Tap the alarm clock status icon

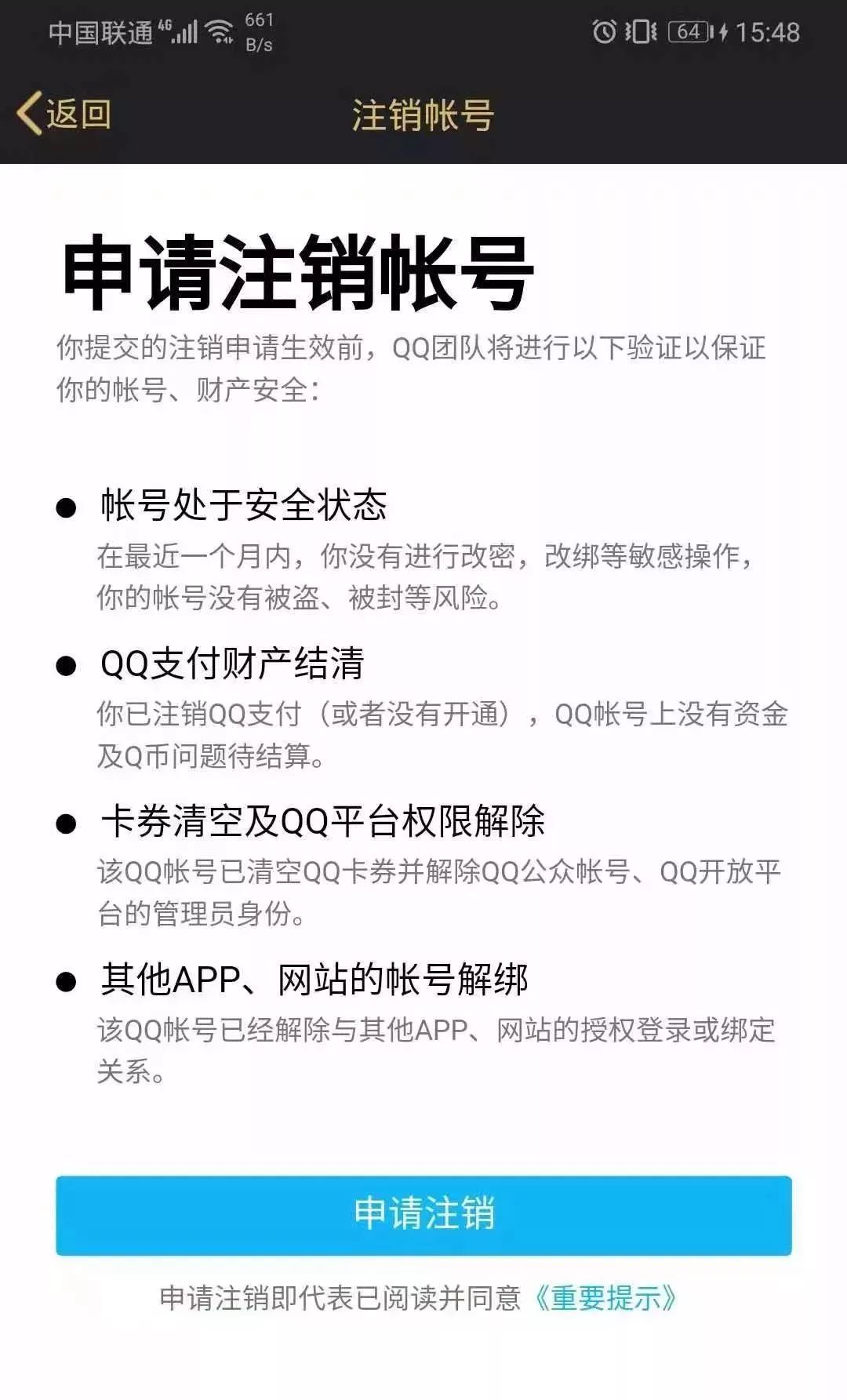605,31
